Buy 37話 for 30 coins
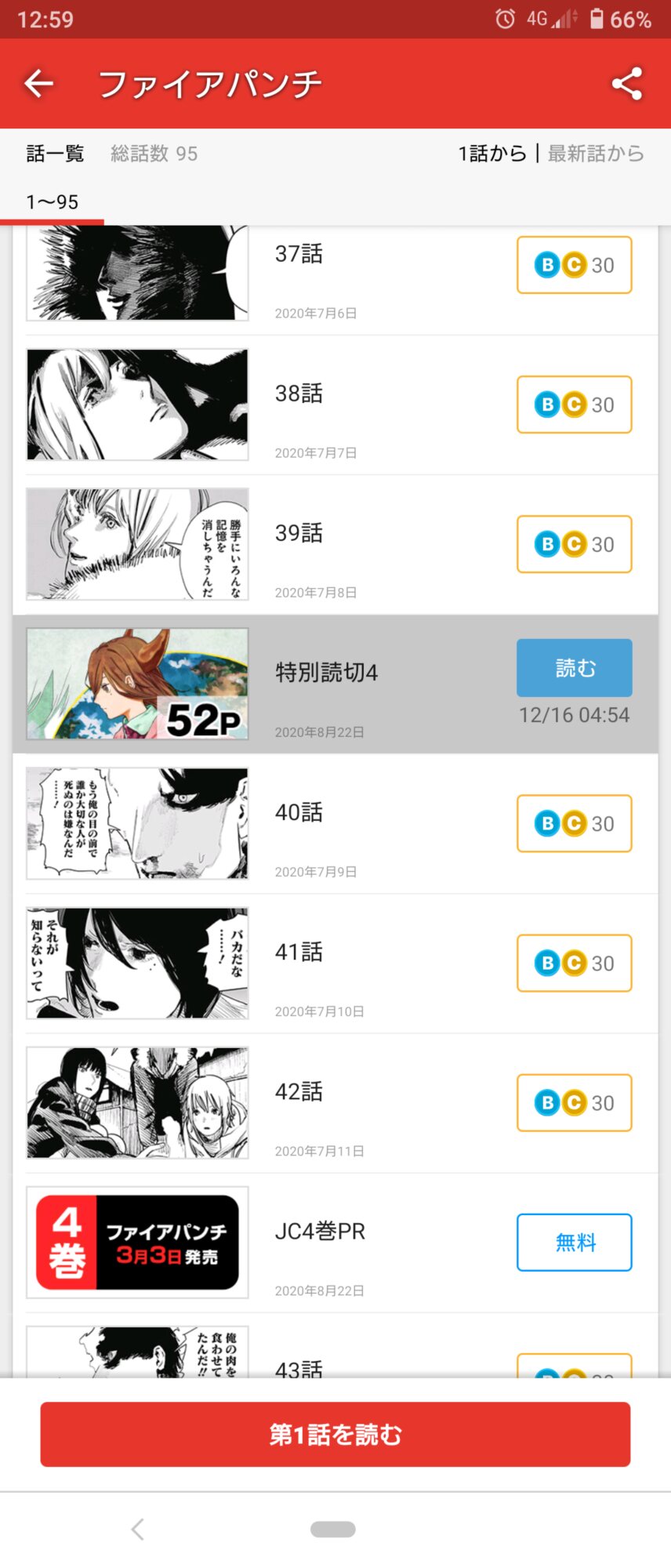This screenshot has height=1568, width=671. (574, 265)
